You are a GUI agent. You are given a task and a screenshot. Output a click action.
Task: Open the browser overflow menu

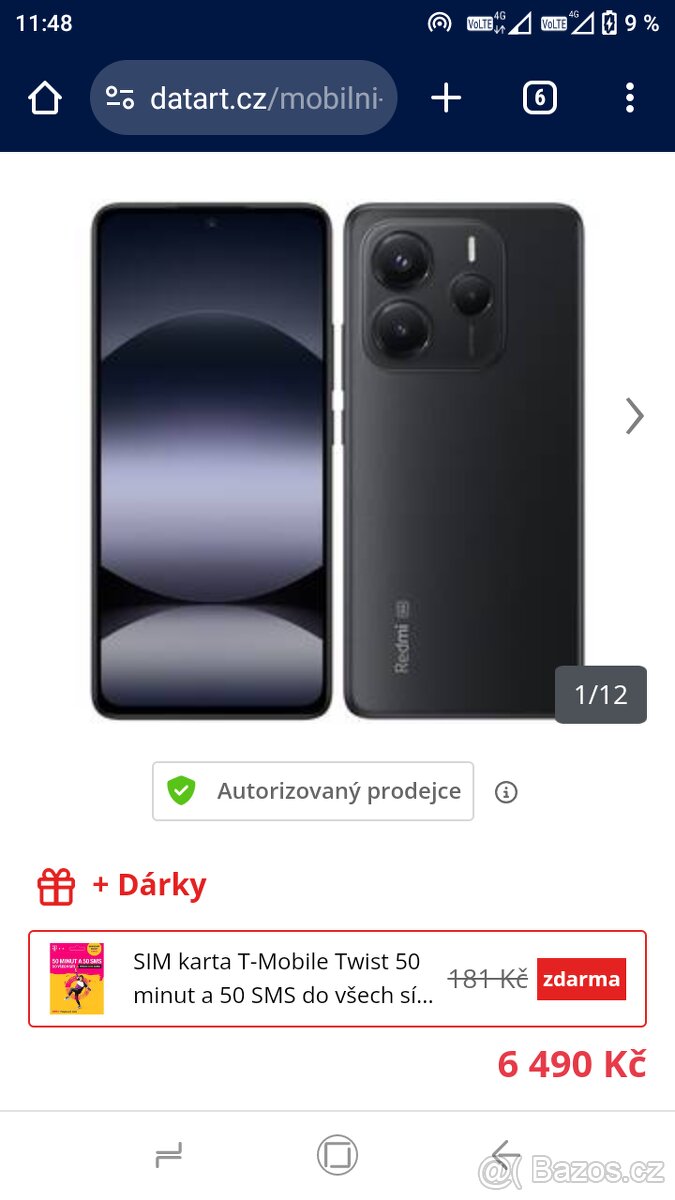629,98
